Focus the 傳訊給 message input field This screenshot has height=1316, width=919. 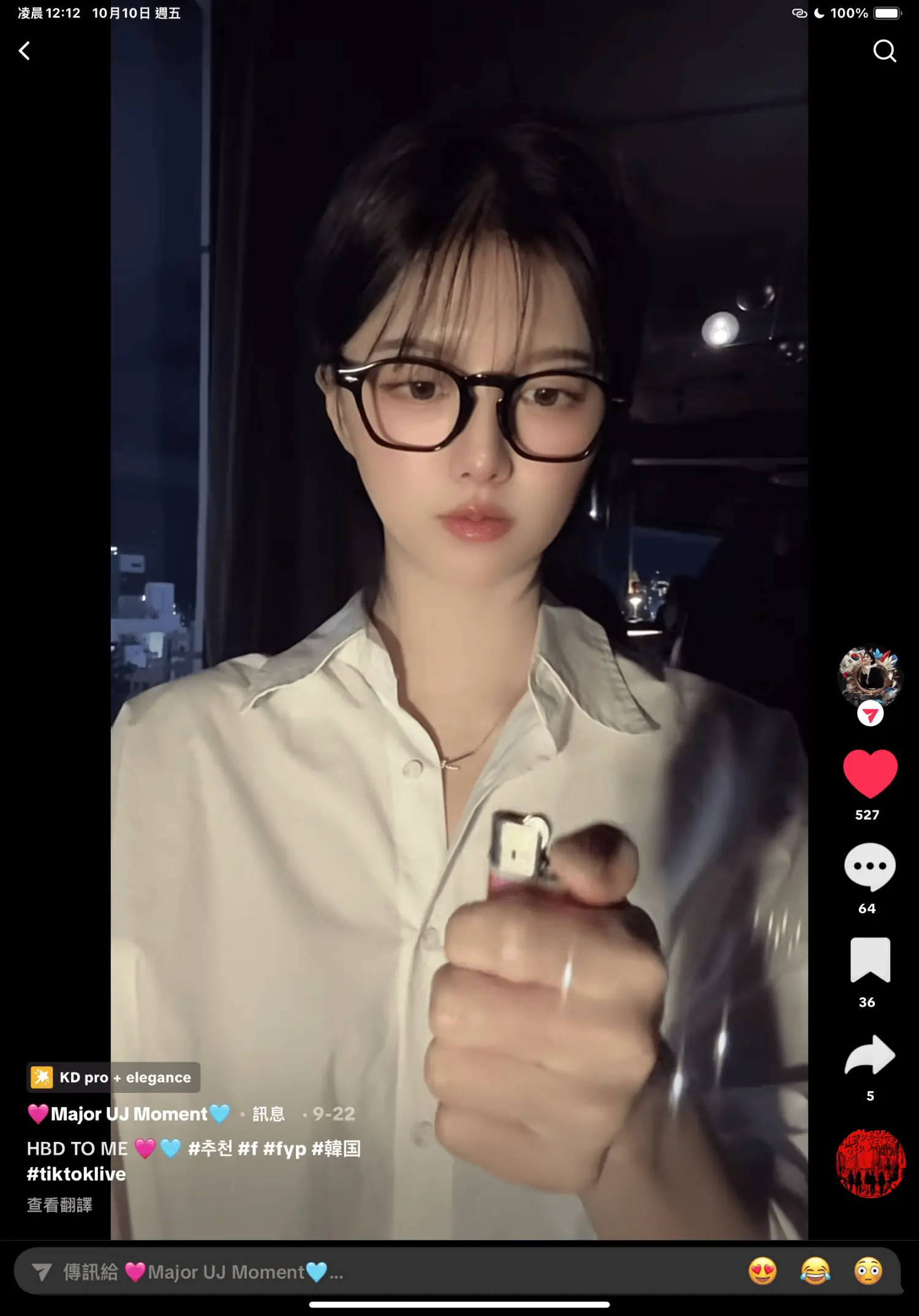[x=368, y=1272]
